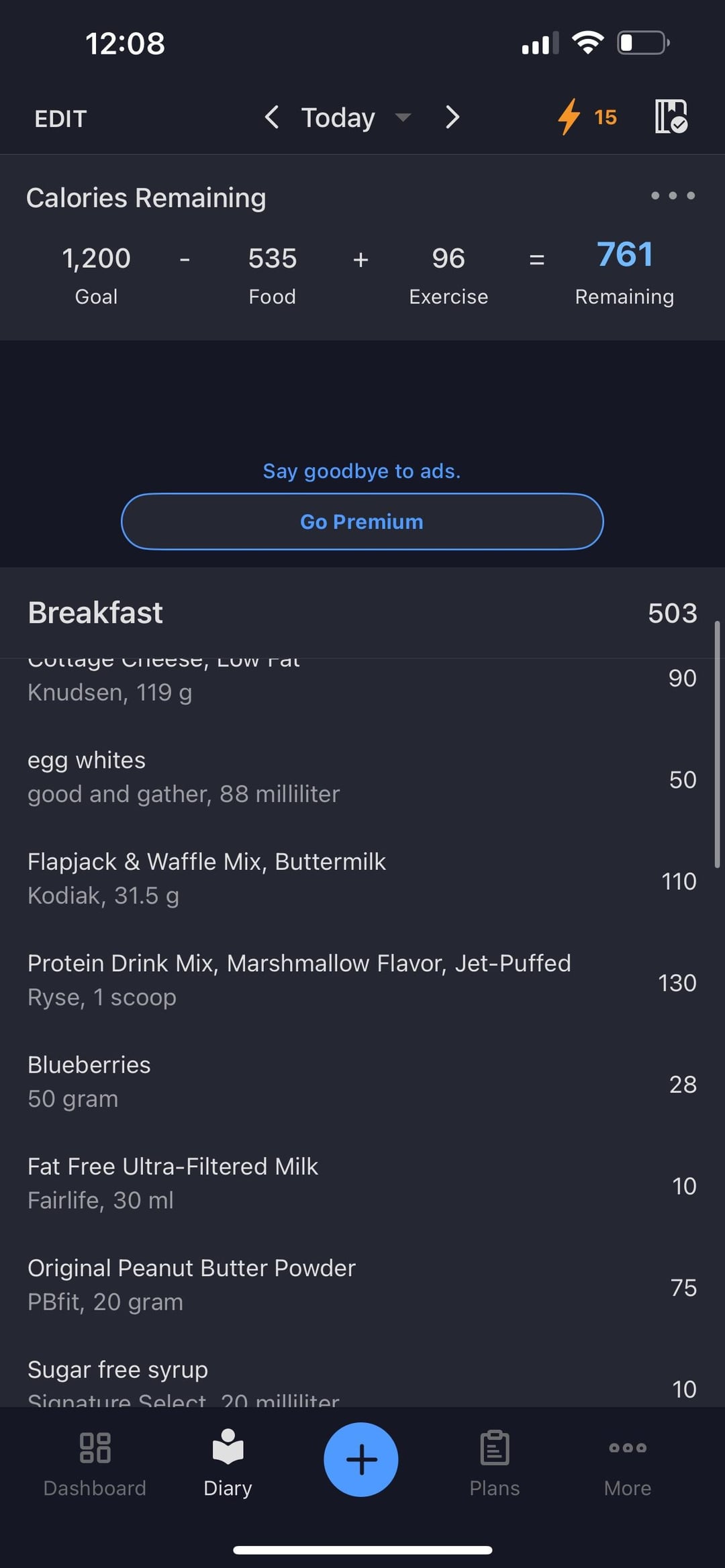Open the Ryse Protein Drink Mix entry
The image size is (725, 1568).
(x=362, y=980)
